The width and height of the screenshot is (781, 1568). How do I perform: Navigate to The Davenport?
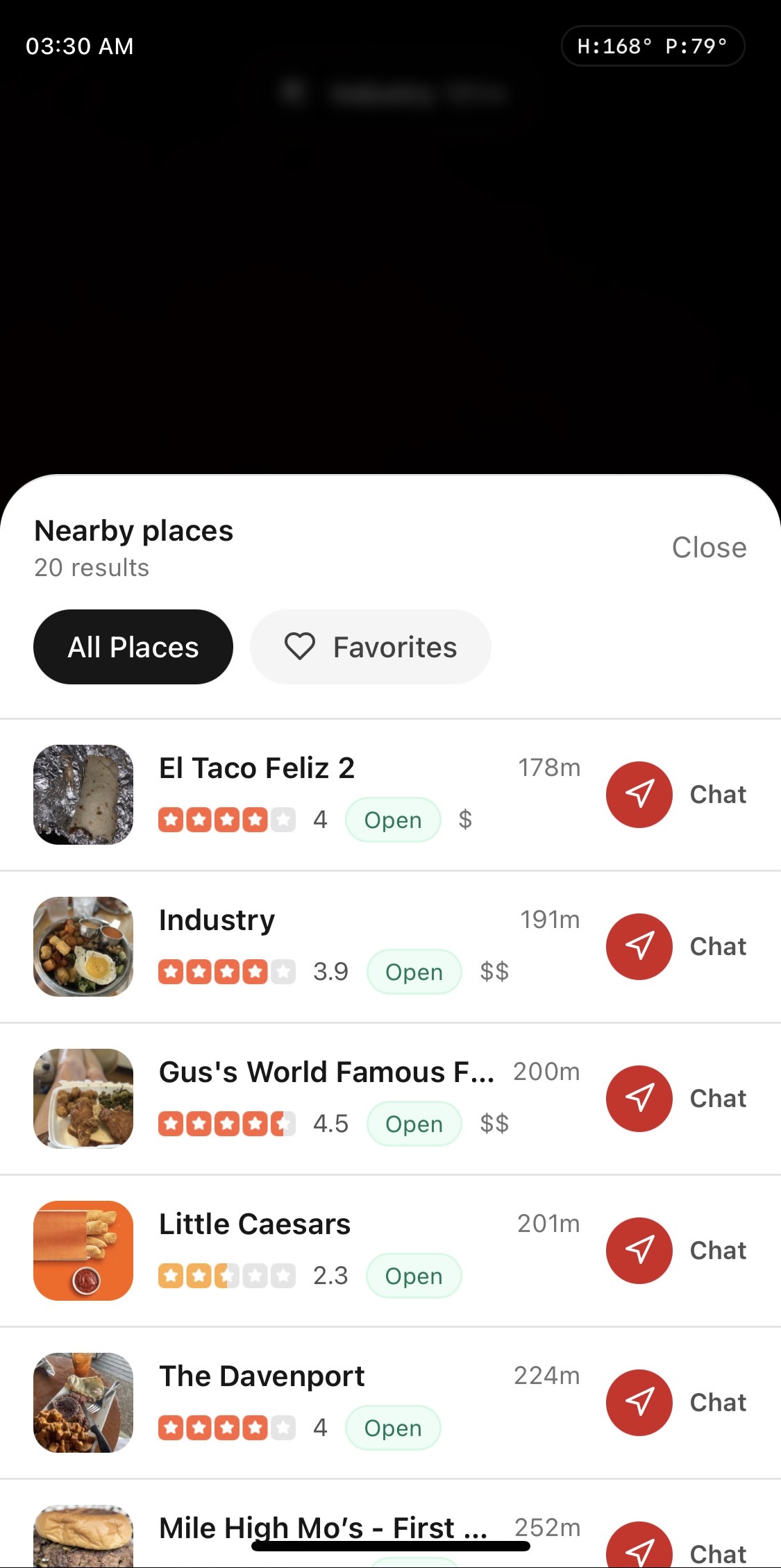(x=639, y=1403)
